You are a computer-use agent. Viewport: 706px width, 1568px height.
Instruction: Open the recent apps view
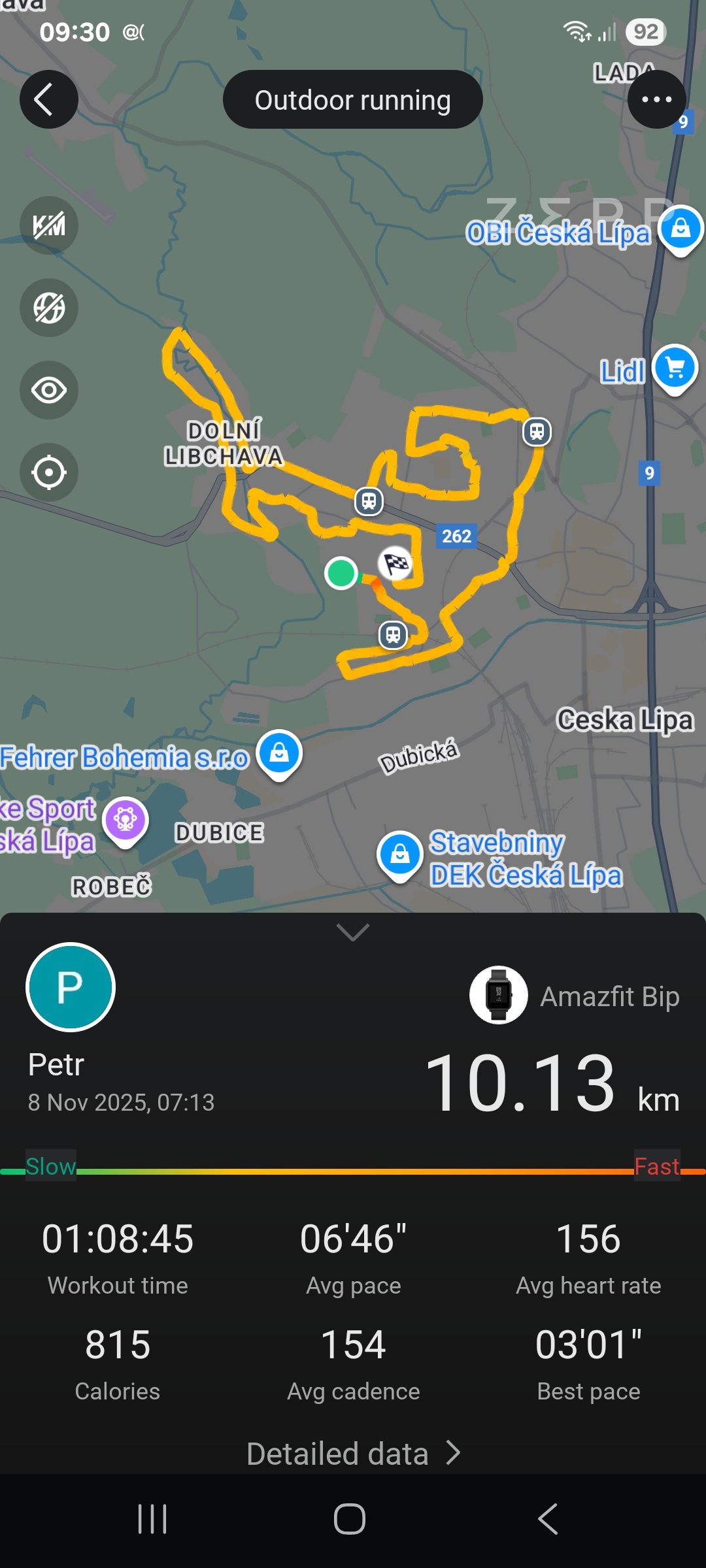coord(152,1519)
